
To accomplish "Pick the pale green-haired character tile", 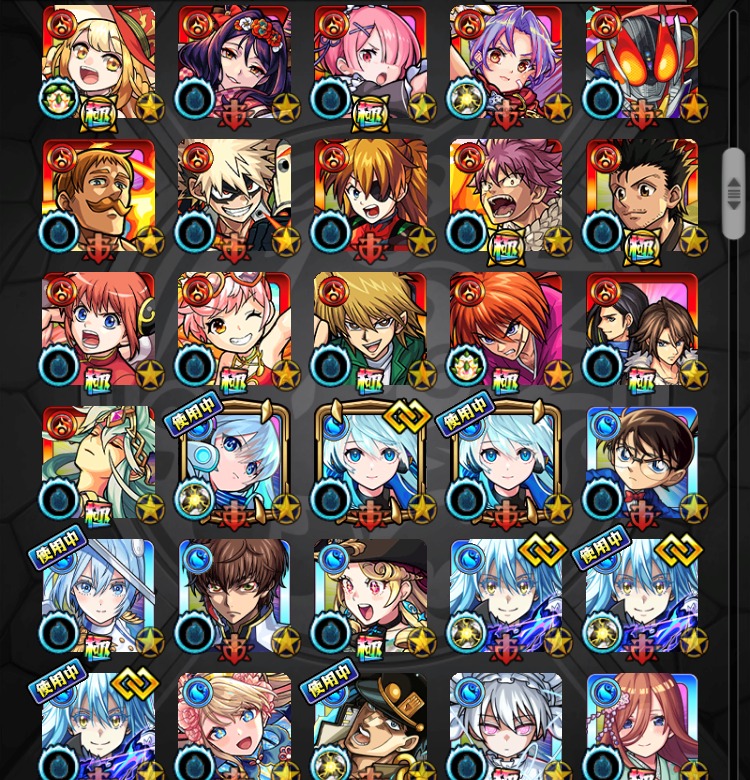I will click(x=98, y=462).
